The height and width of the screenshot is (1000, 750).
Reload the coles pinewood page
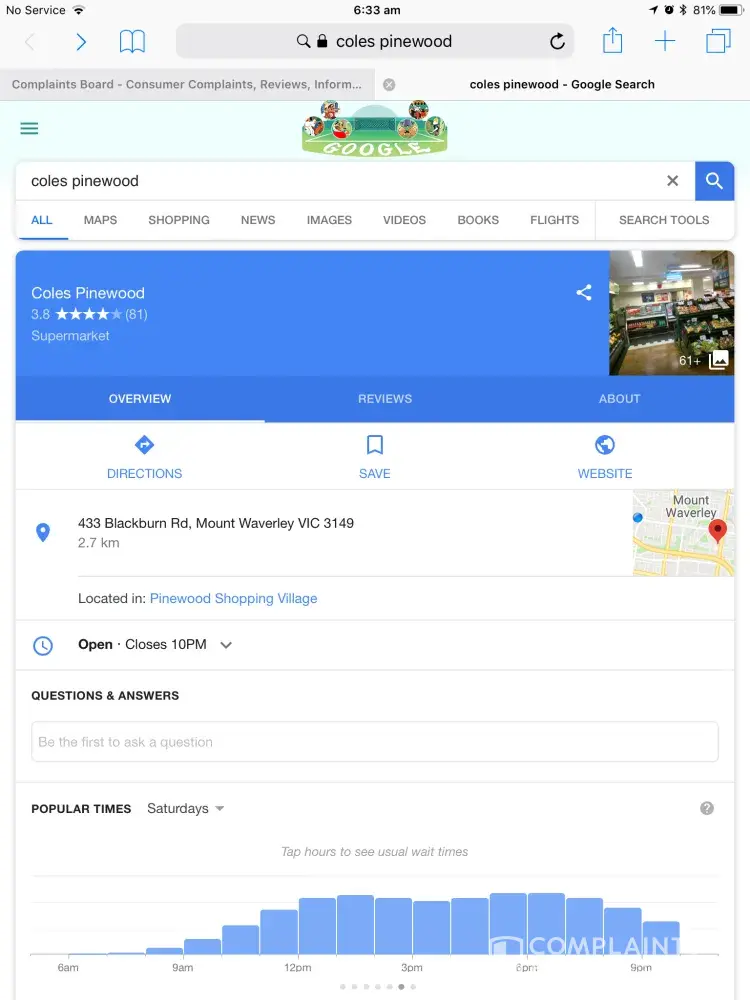557,42
